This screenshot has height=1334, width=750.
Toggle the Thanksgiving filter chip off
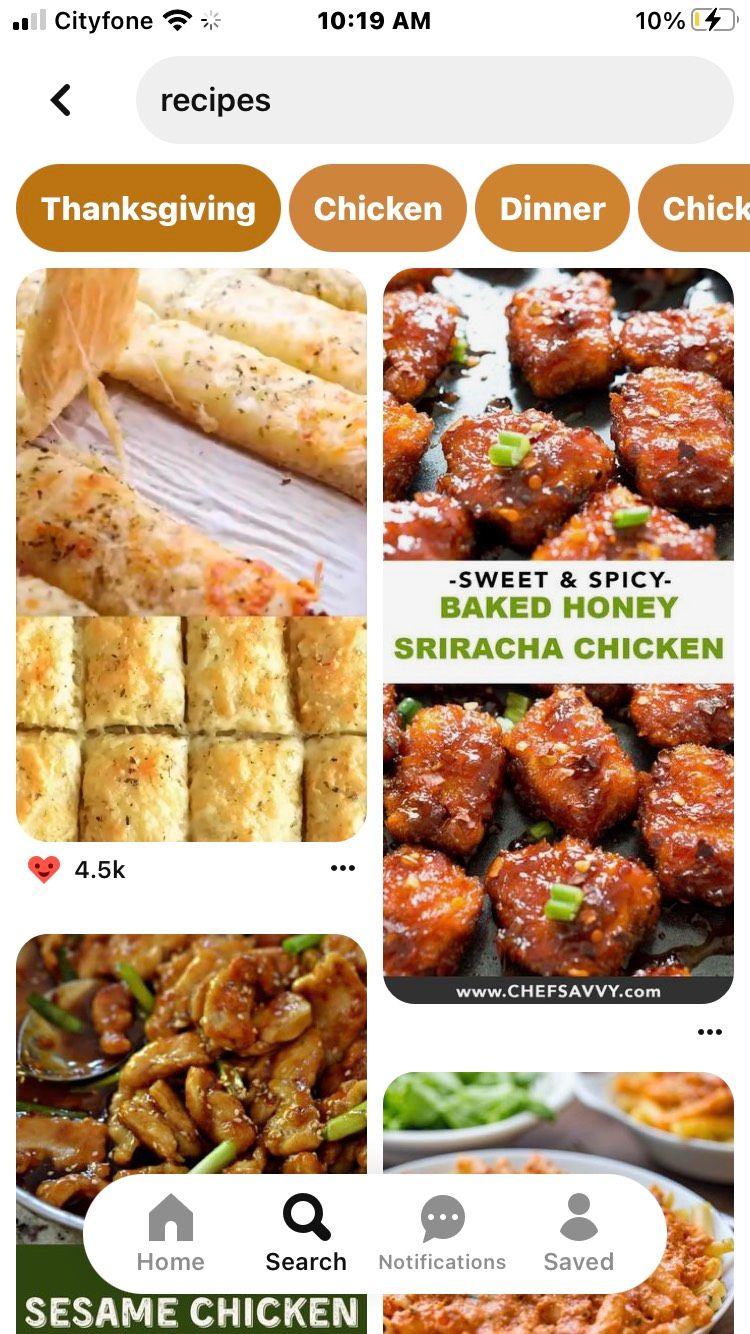[x=147, y=207]
